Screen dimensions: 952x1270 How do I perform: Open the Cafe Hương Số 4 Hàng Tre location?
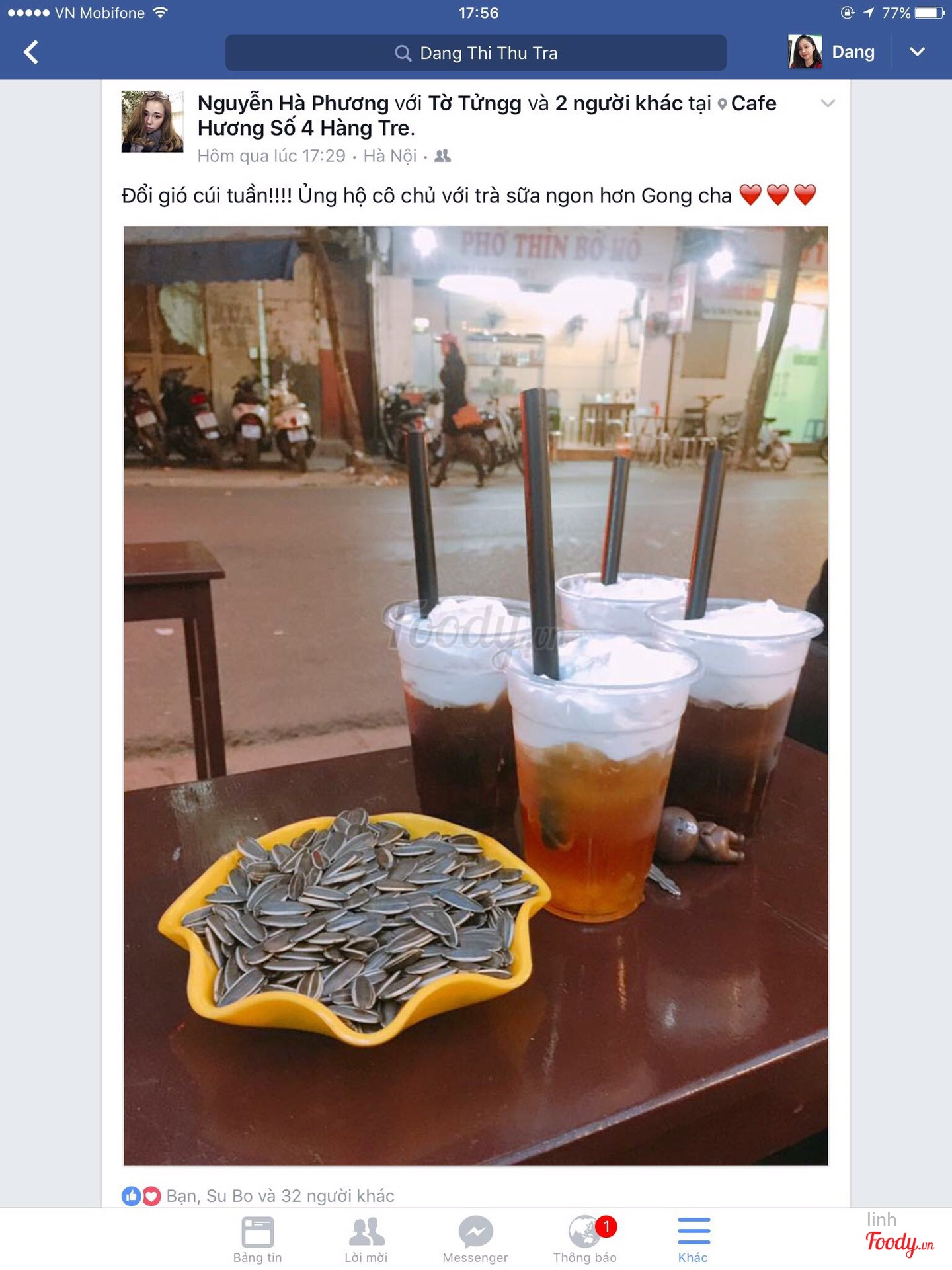(x=754, y=104)
